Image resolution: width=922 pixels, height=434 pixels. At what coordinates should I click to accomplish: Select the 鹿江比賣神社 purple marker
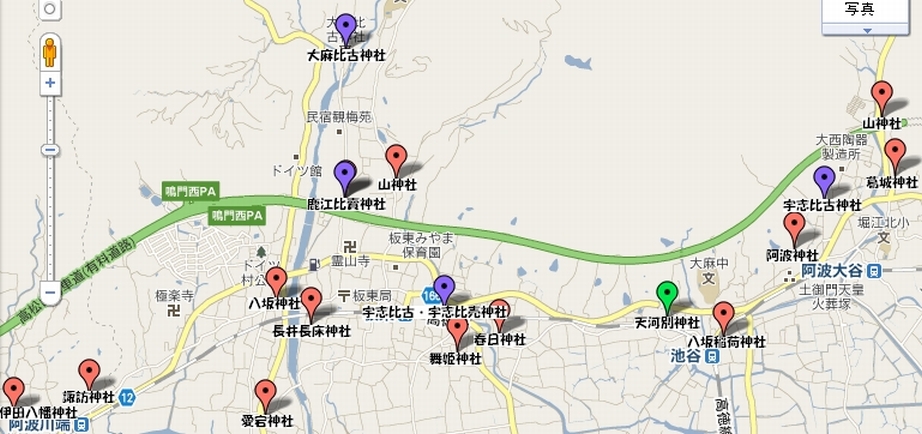click(x=345, y=174)
